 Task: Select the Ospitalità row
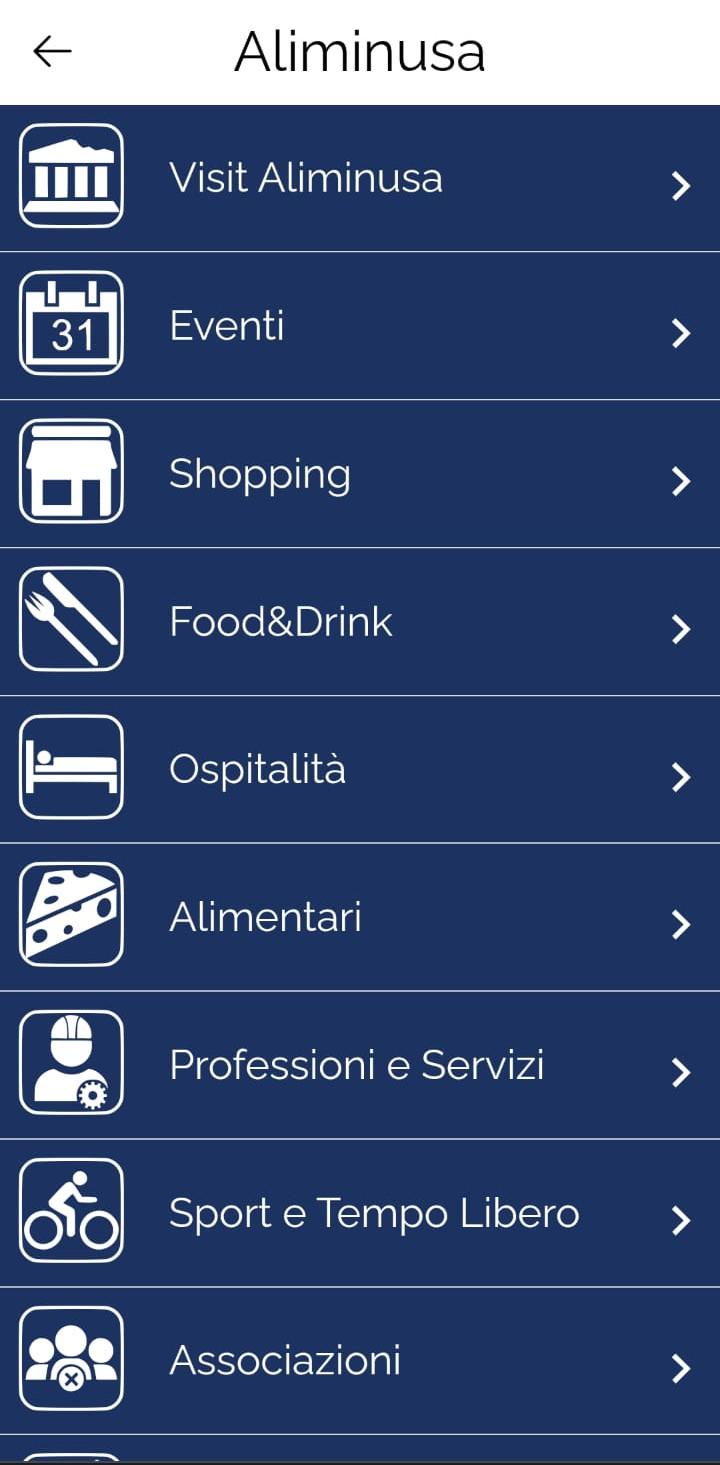[360, 770]
